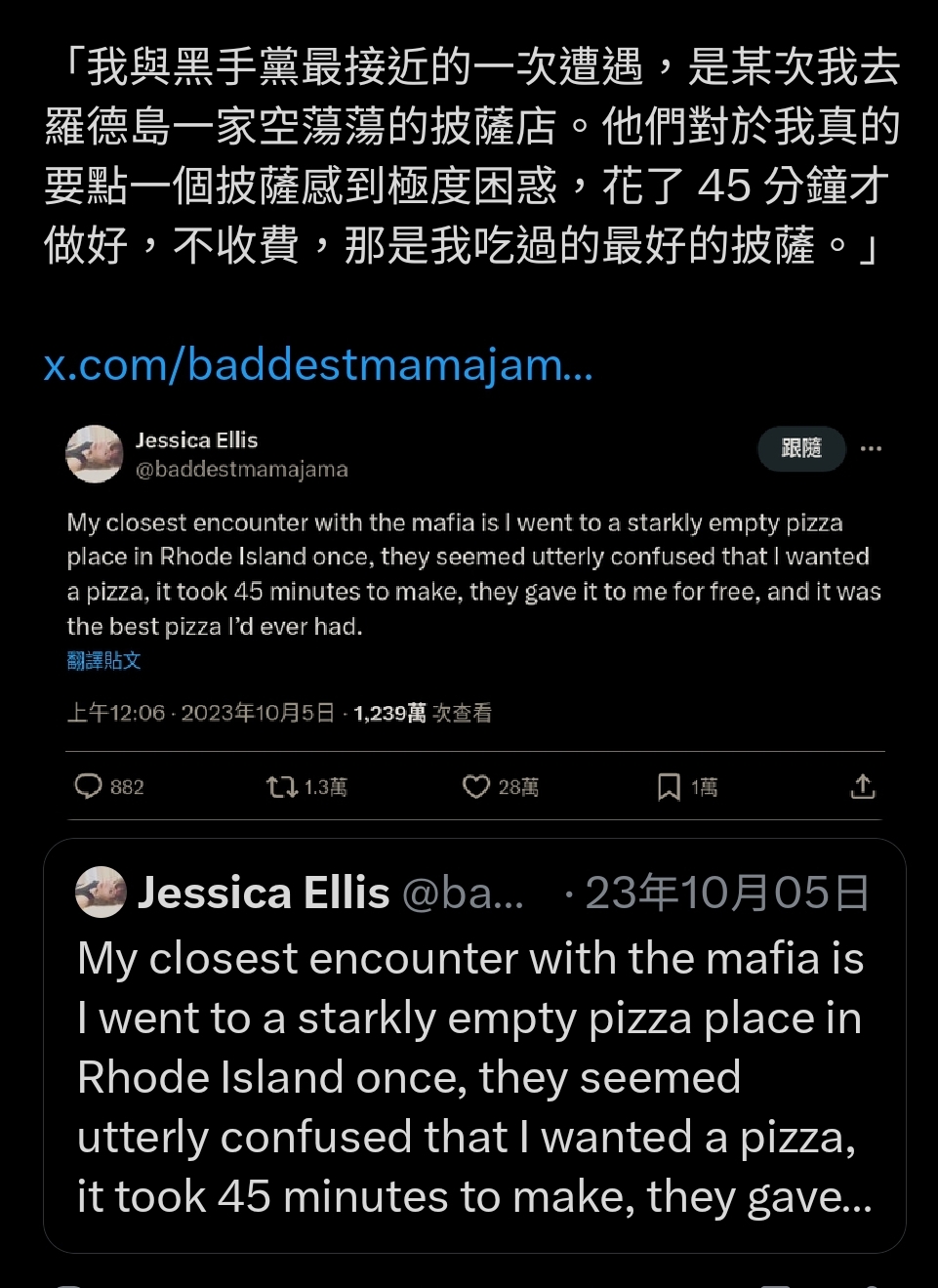Open the x.com/baddestmamajam link

coord(318,366)
